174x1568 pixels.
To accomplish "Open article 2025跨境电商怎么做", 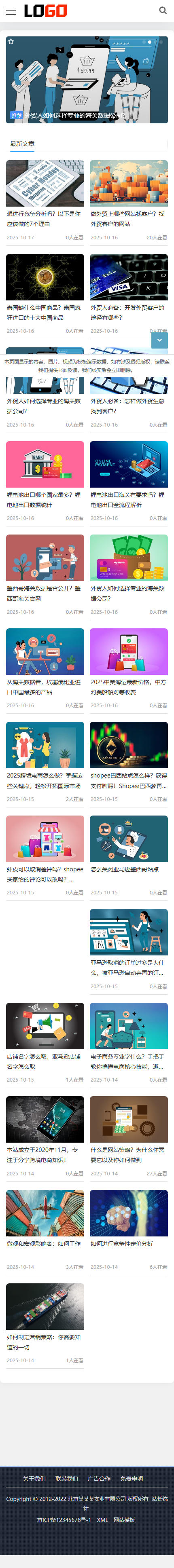I will point(44,780).
